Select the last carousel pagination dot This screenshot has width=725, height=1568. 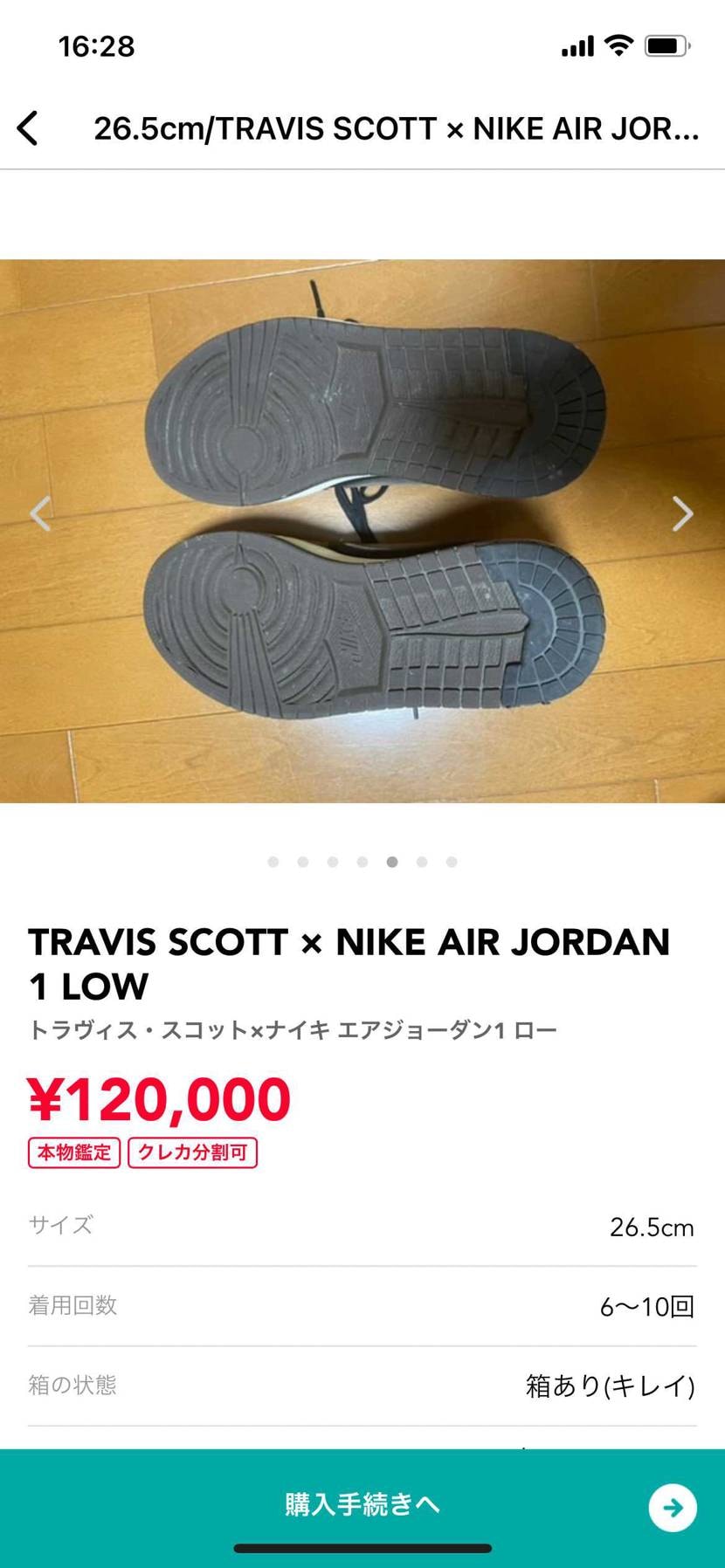(451, 862)
